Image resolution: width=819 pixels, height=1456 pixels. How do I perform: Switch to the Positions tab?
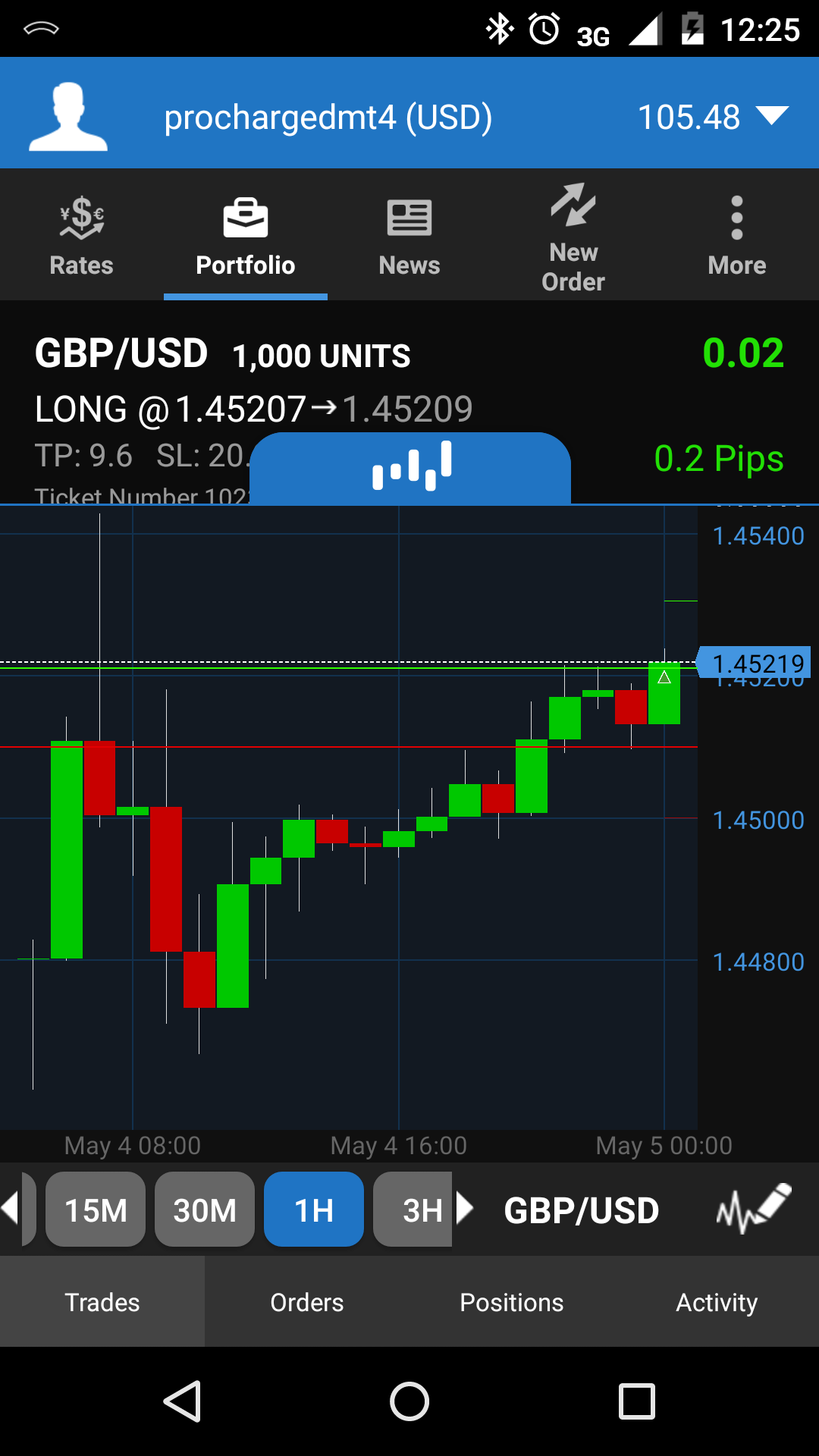pyautogui.click(x=512, y=1302)
